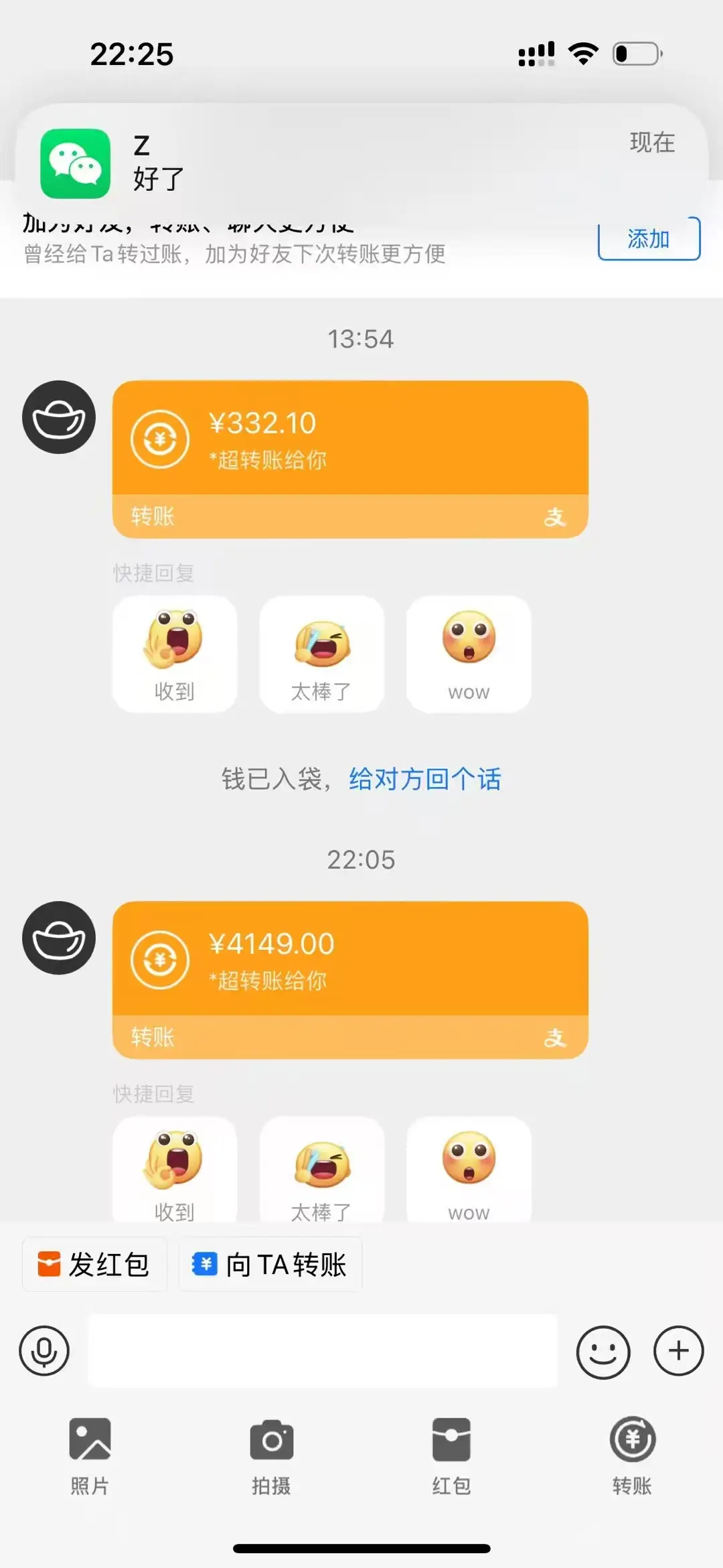Viewport: 723px width, 1568px height.
Task: Select the 太棒了 quick reply sticker
Action: pos(322,654)
